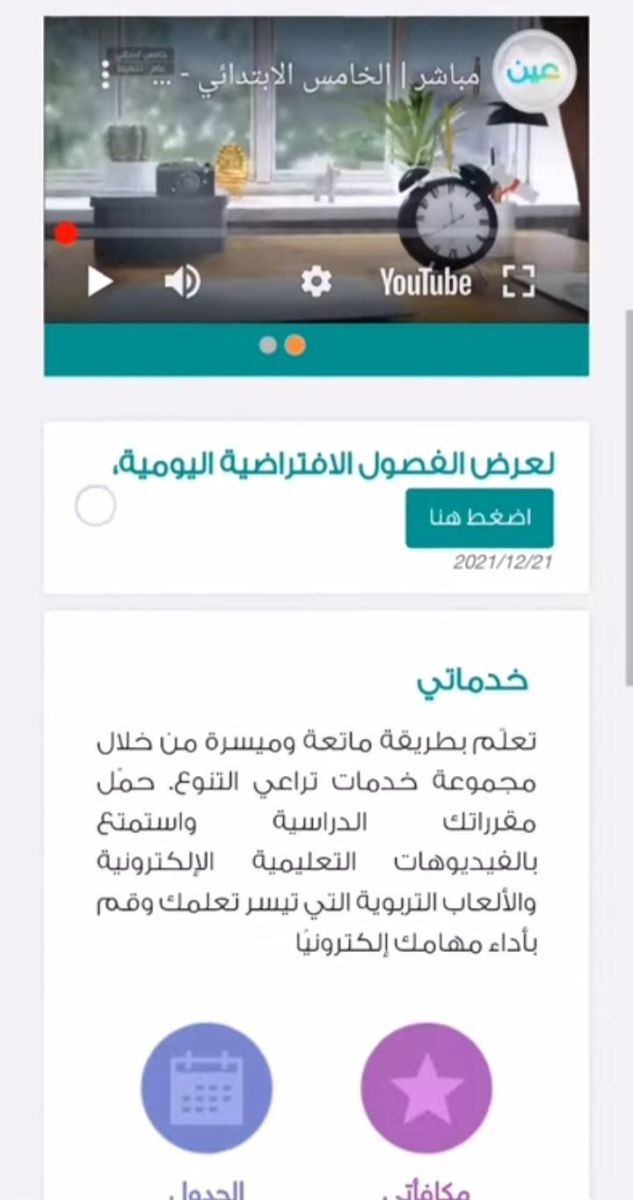Tap the اضغط هنا button
The height and width of the screenshot is (1200, 633).
[479, 518]
